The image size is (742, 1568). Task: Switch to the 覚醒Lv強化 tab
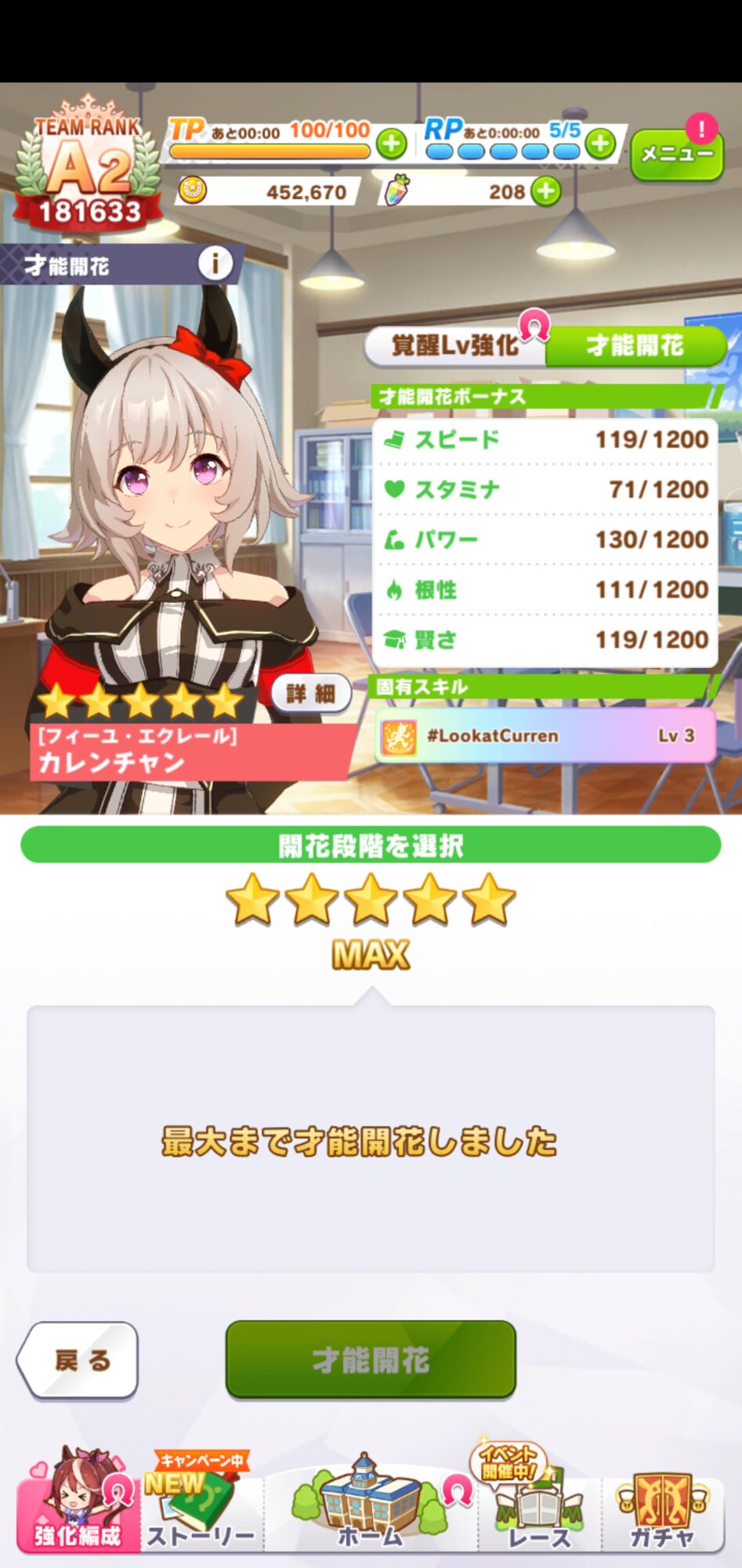coord(455,345)
